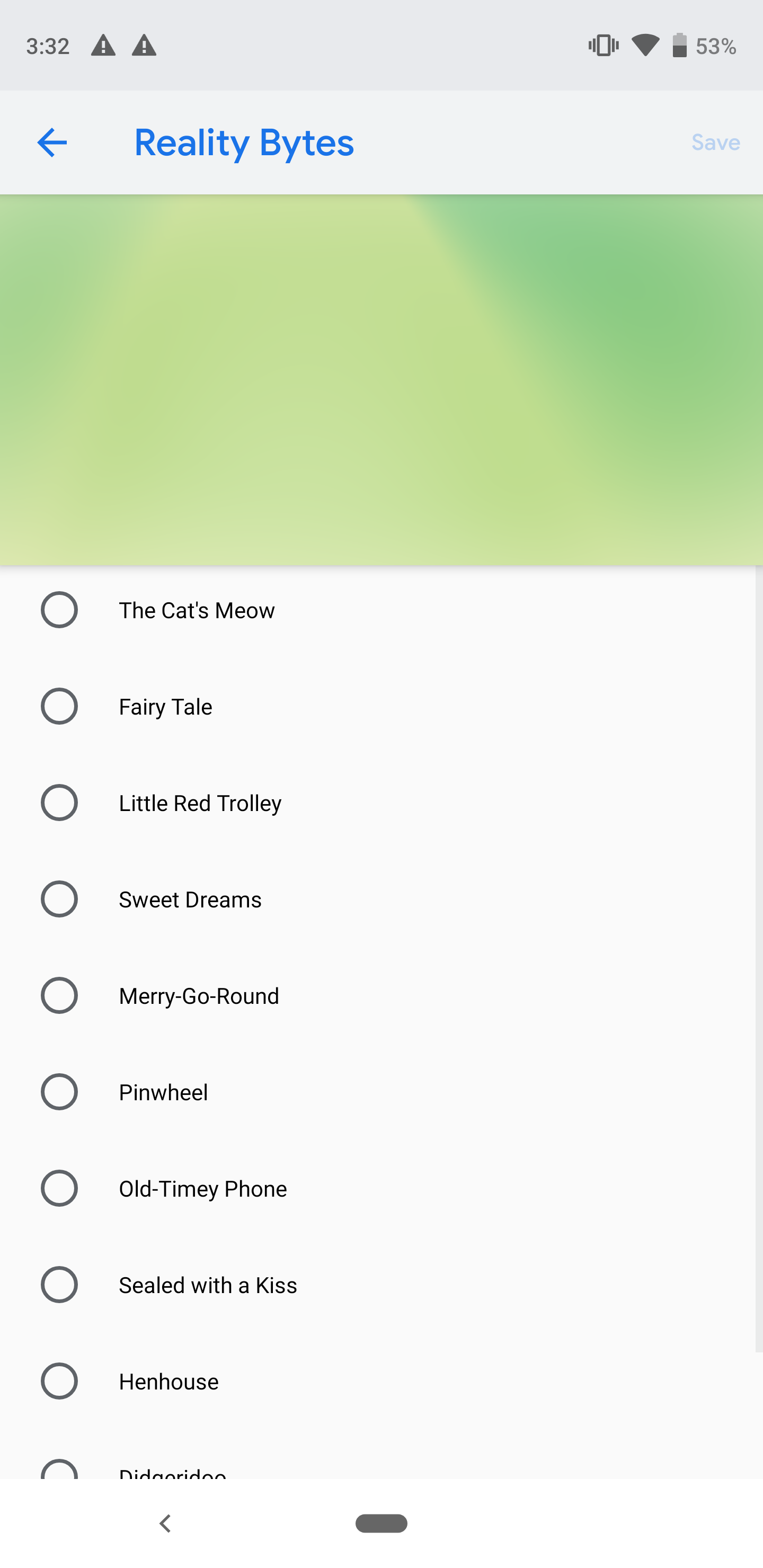763x1568 pixels.
Task: Tap the Save button
Action: 715,142
